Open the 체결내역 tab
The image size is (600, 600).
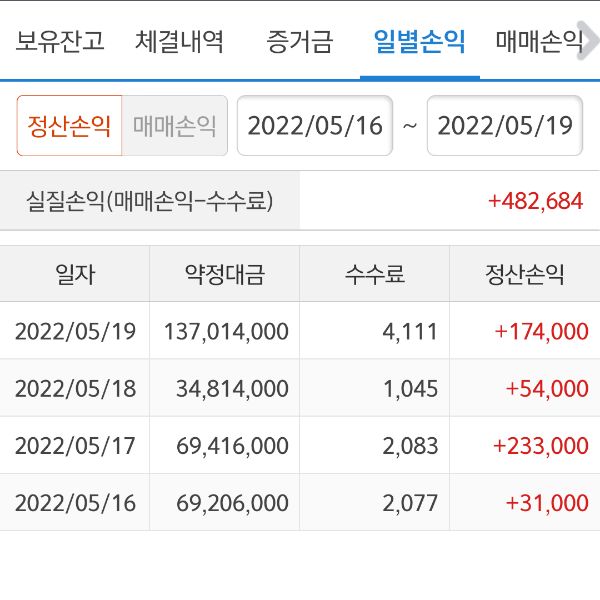pos(180,42)
